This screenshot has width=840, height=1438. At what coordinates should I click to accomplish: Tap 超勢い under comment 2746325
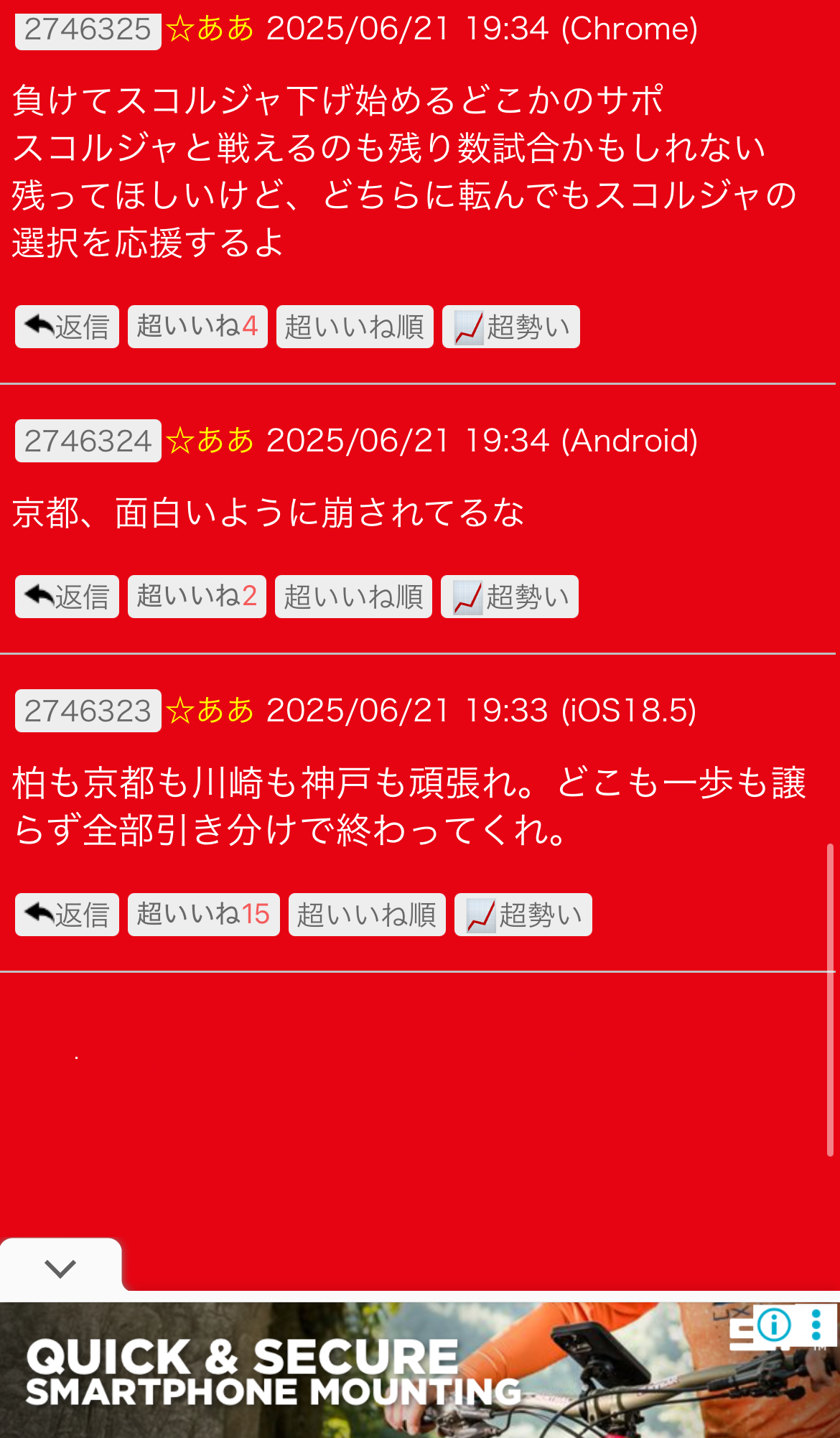click(x=510, y=327)
